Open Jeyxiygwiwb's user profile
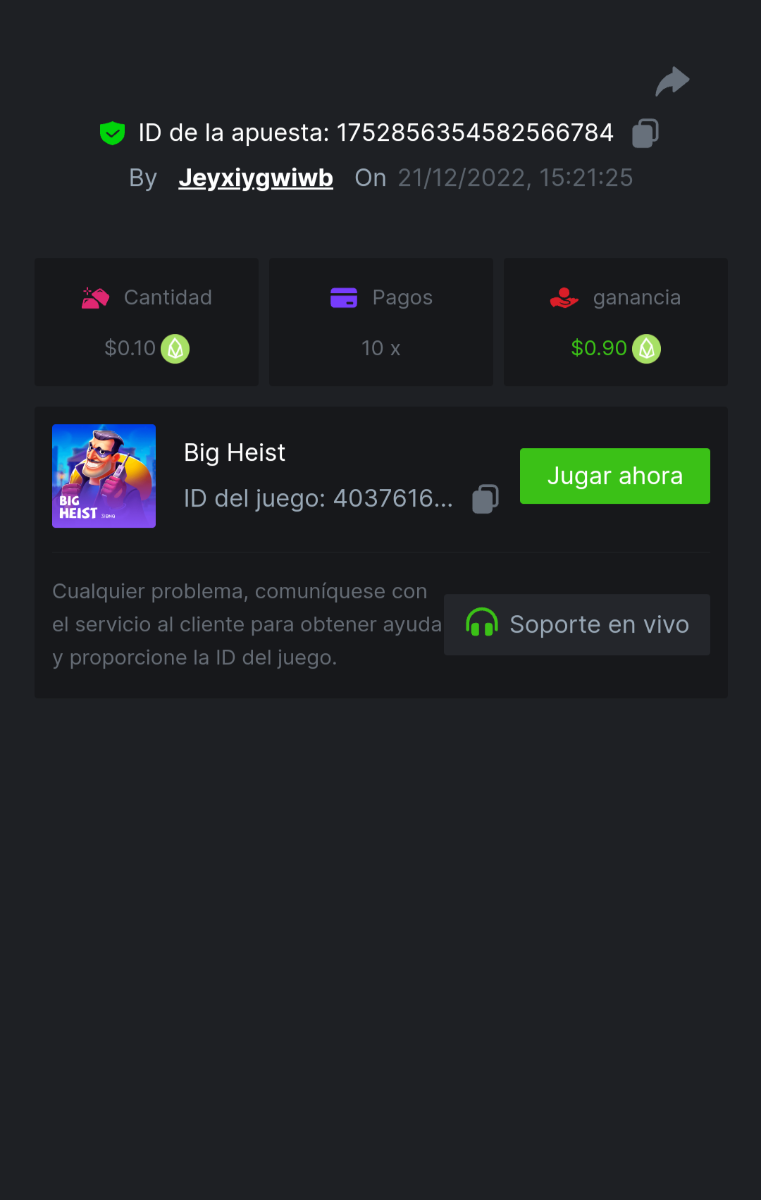 click(255, 178)
